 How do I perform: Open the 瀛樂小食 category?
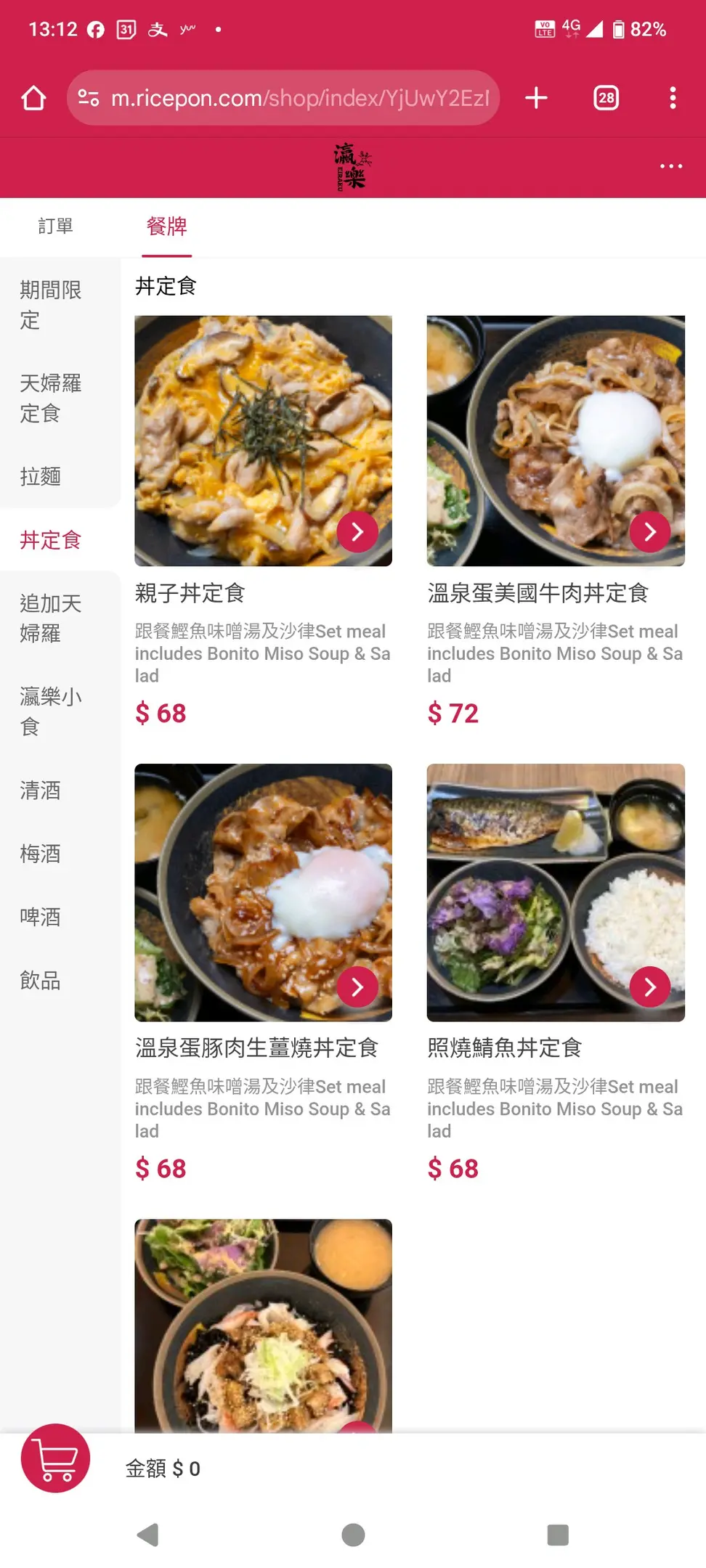point(51,711)
